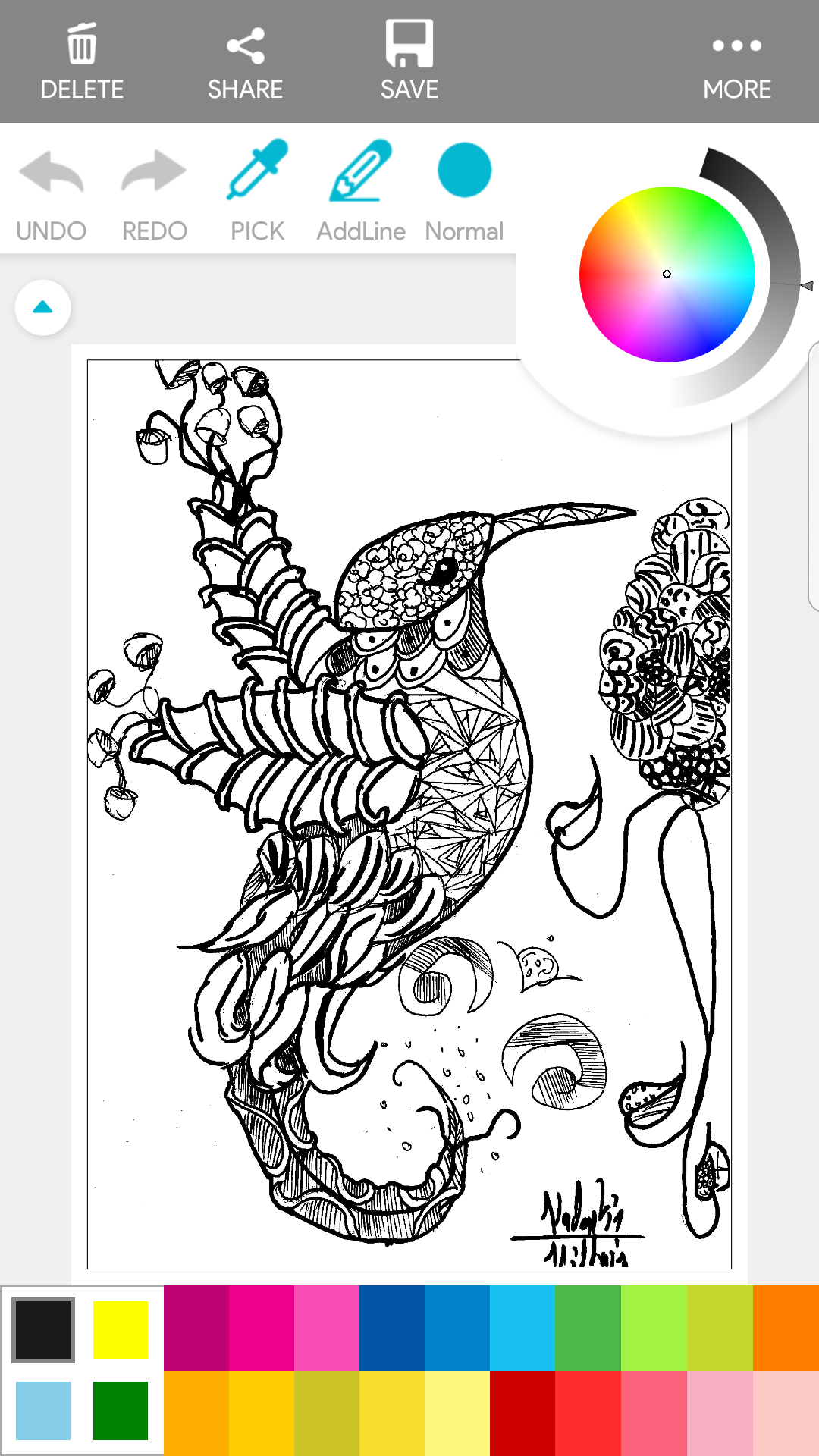The height and width of the screenshot is (1456, 819).
Task: Delete the current drawing
Action: (x=82, y=62)
